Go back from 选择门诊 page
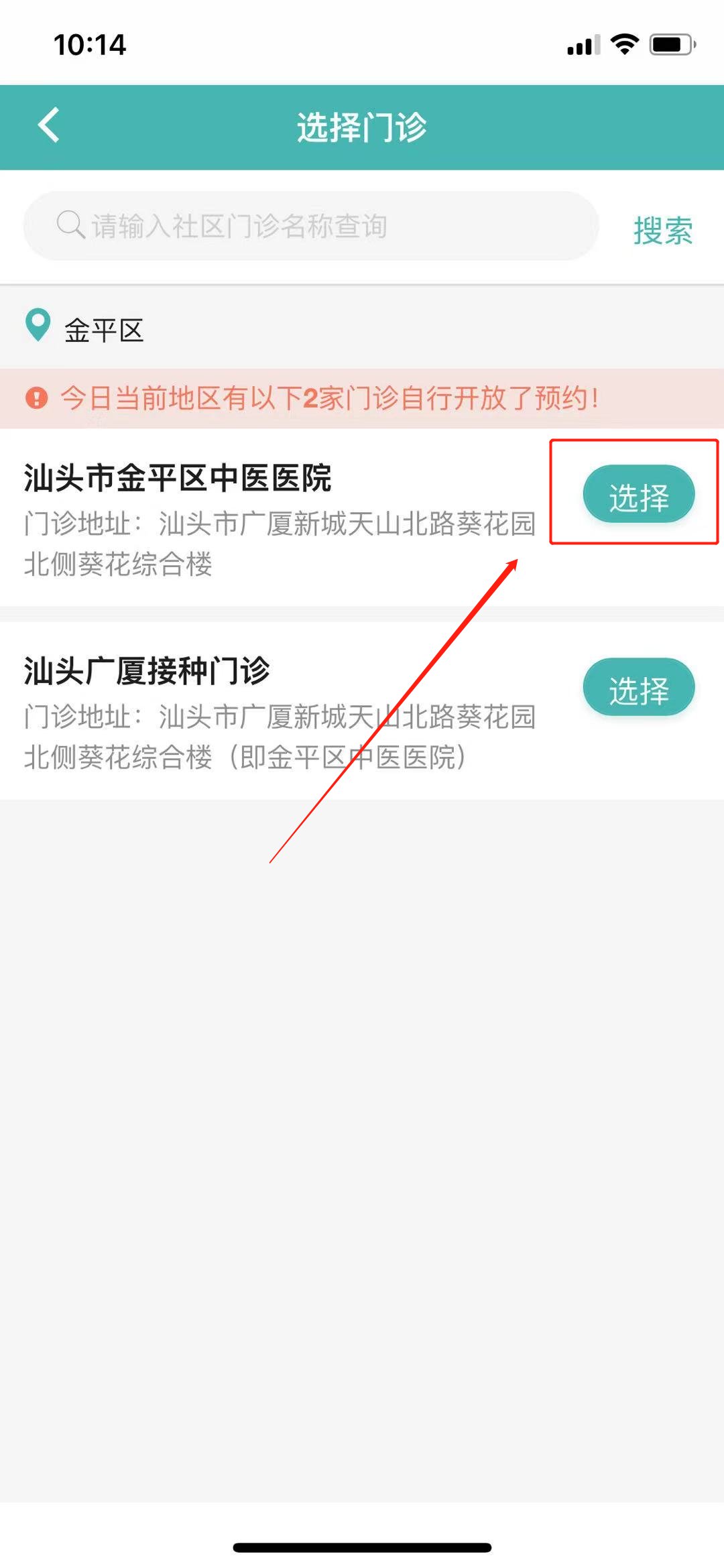The image size is (724, 1568). coord(49,125)
